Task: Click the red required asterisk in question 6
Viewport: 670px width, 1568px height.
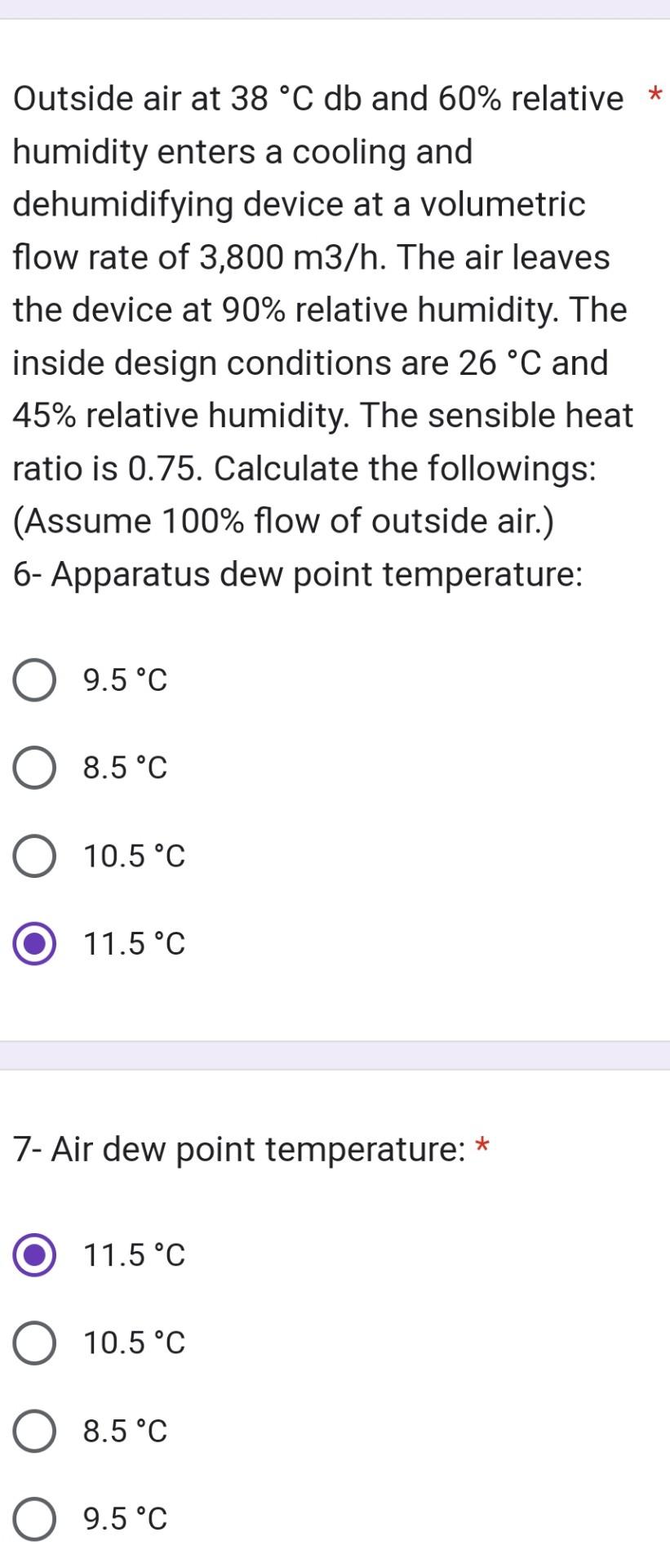Action: coord(655,96)
